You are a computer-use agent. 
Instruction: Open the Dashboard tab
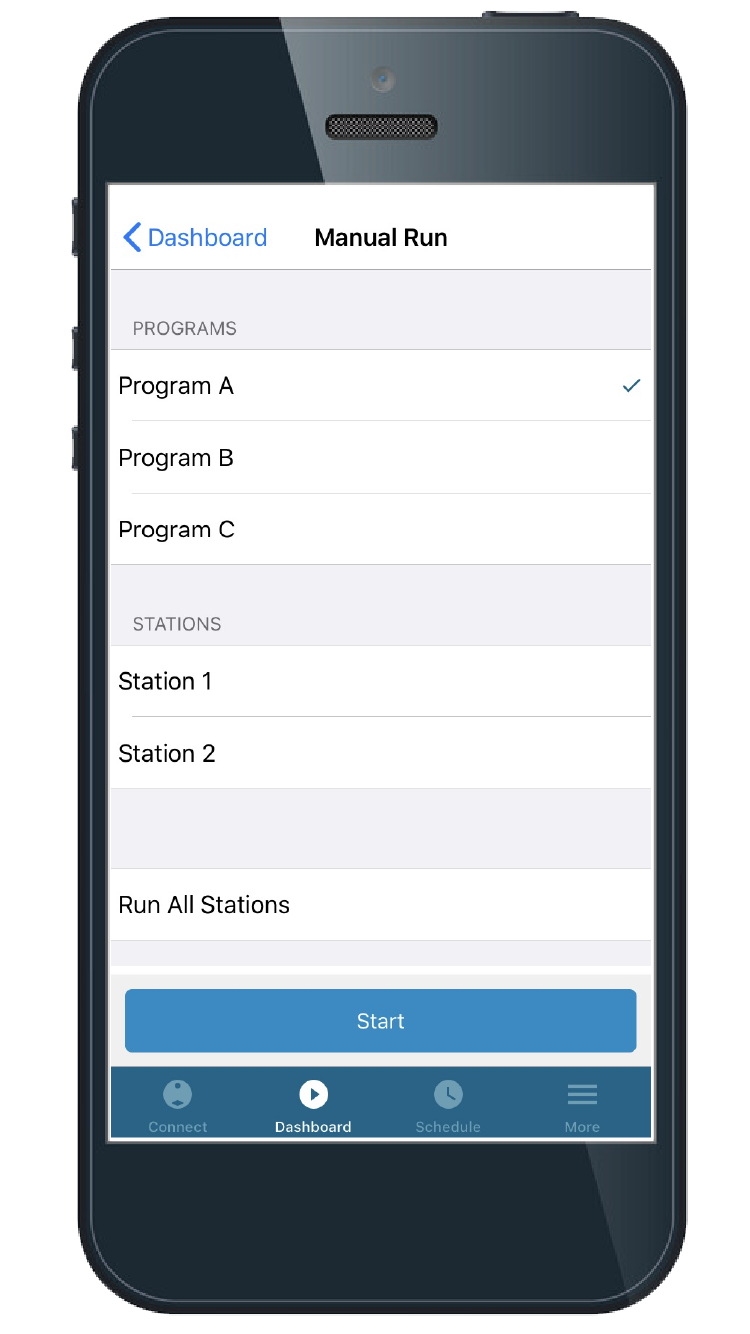pyautogui.click(x=313, y=1105)
